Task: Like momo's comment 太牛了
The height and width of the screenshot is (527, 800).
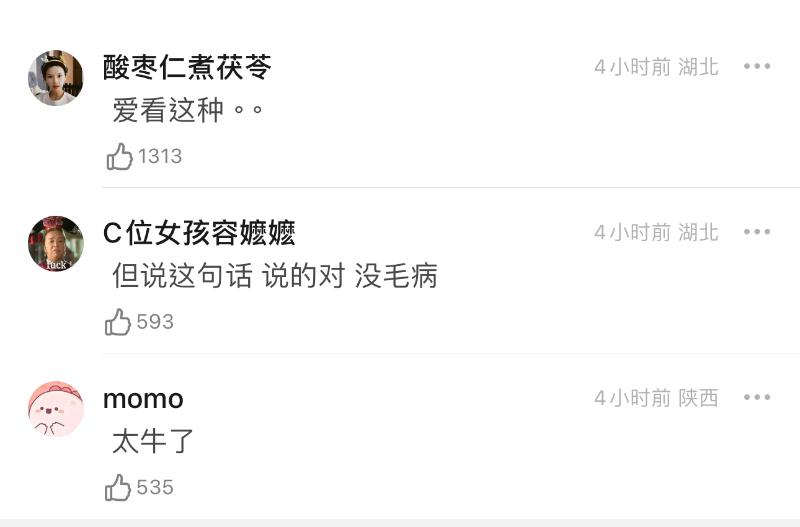Action: (119, 487)
